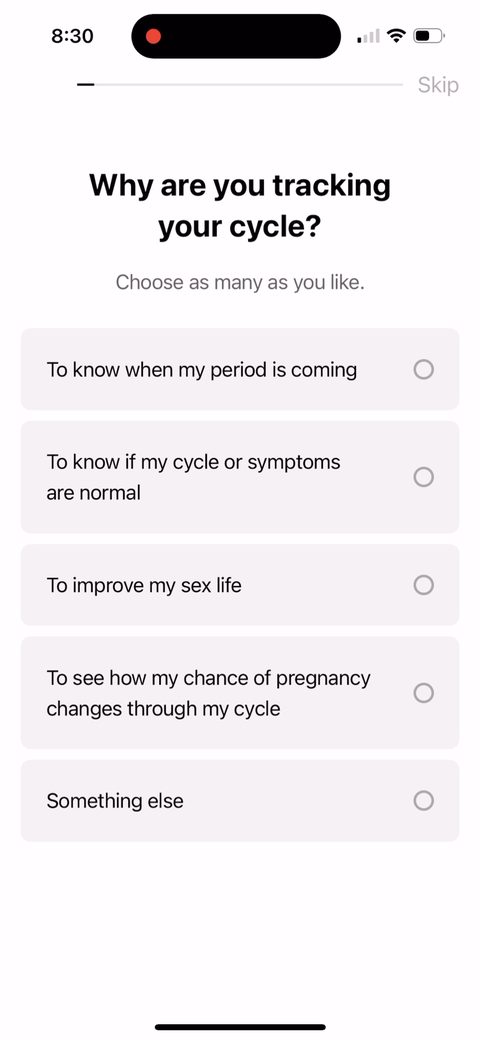Viewport: 480px width, 1040px height.
Task: Select "To know when my period is coming"
Action: (x=240, y=369)
